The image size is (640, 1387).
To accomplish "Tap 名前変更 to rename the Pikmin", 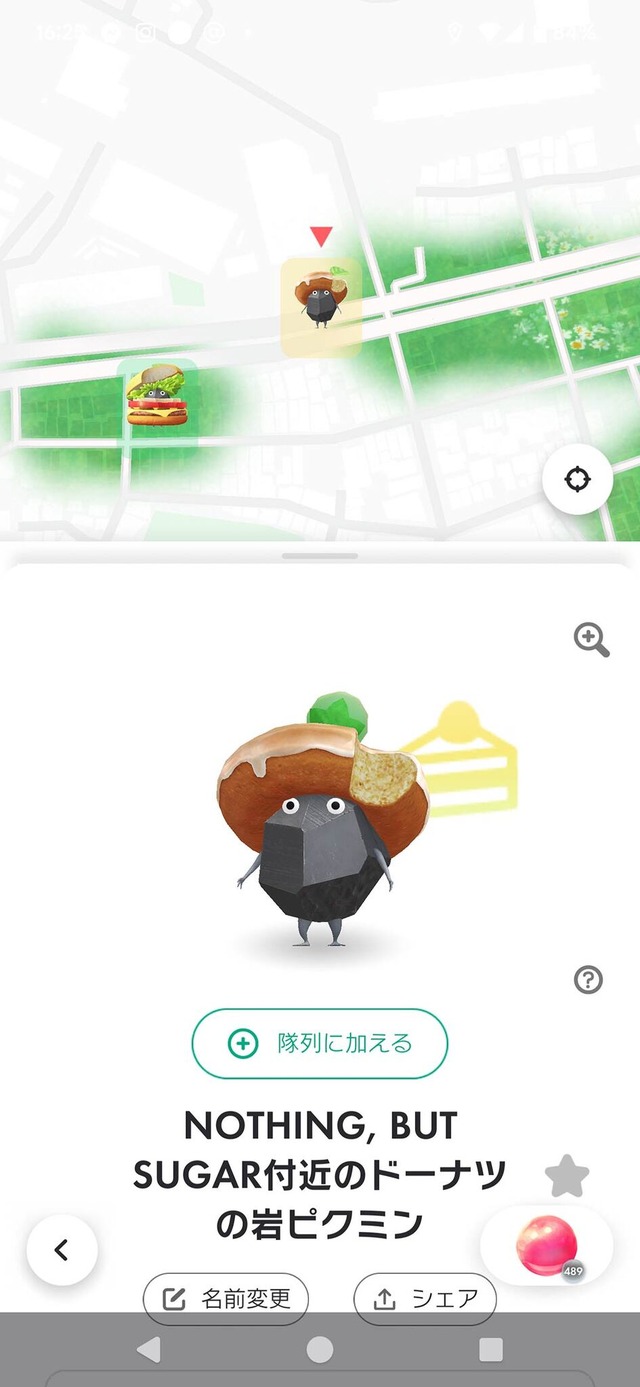I will coord(226,1298).
